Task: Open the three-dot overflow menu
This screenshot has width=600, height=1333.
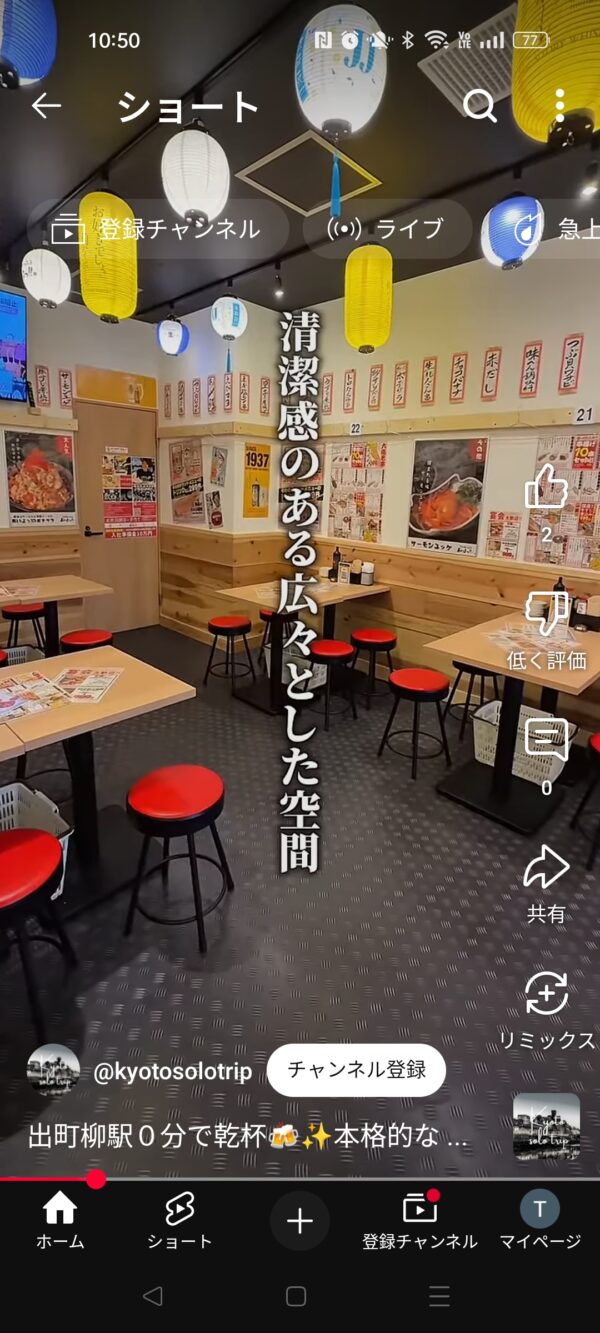Action: tap(559, 106)
